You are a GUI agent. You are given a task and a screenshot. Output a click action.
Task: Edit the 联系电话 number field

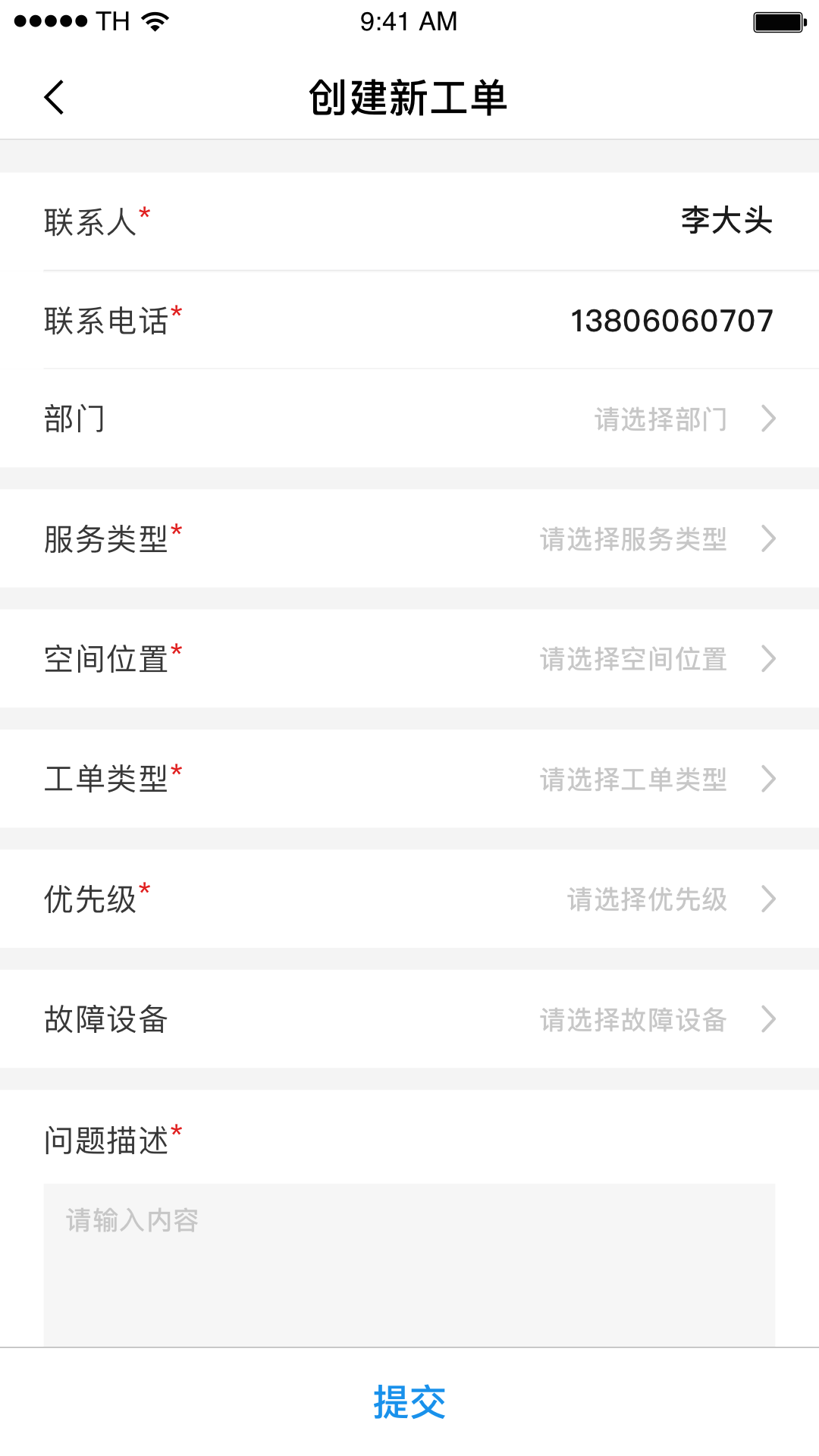pos(671,321)
